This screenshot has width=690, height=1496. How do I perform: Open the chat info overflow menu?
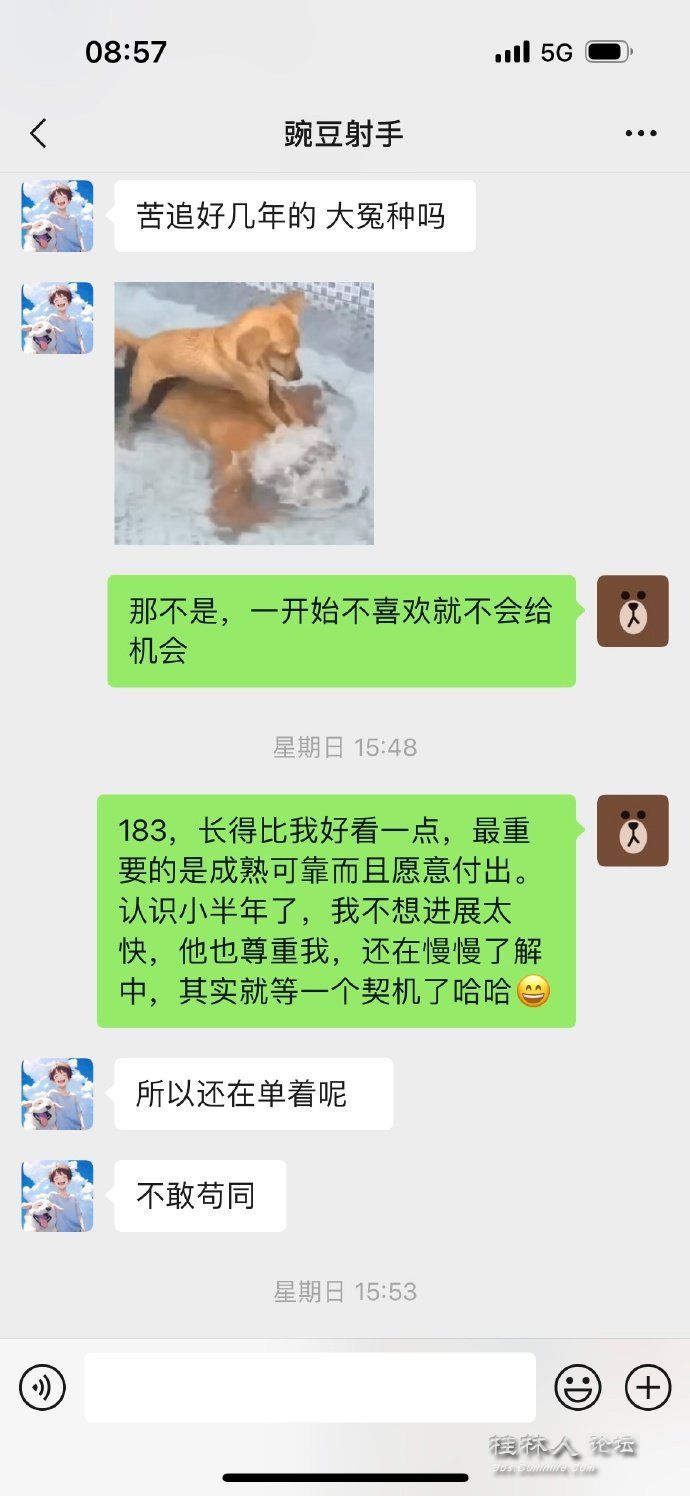640,133
